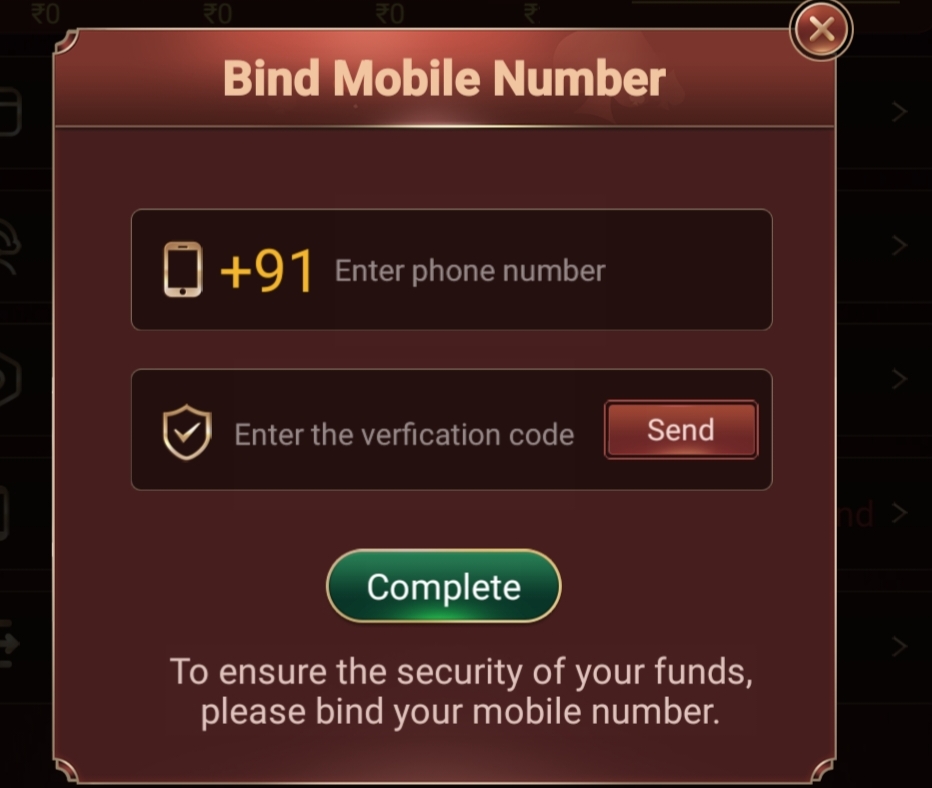Close the Bind Mobile Number dialog
The width and height of the screenshot is (932, 788).
click(821, 31)
